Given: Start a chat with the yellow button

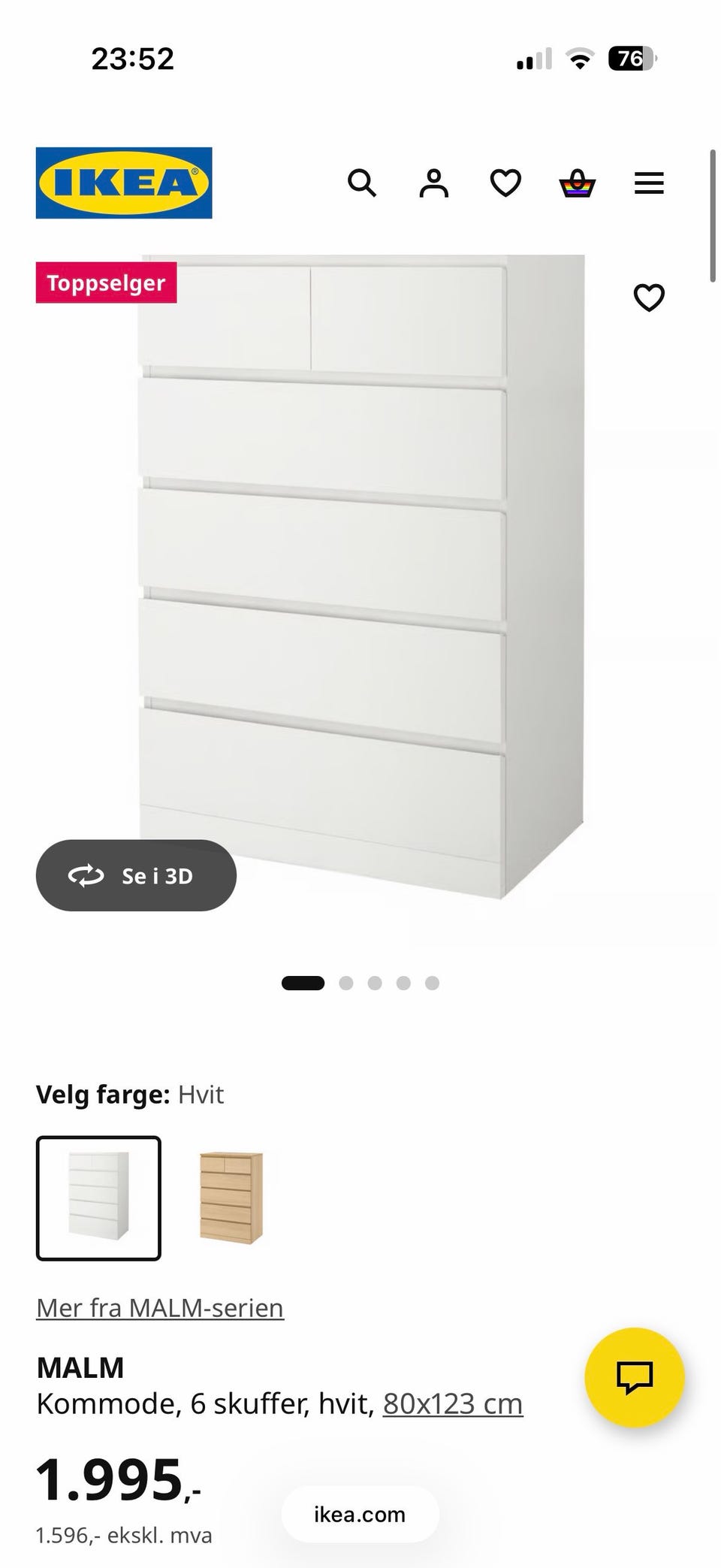Looking at the screenshot, I should (635, 1377).
